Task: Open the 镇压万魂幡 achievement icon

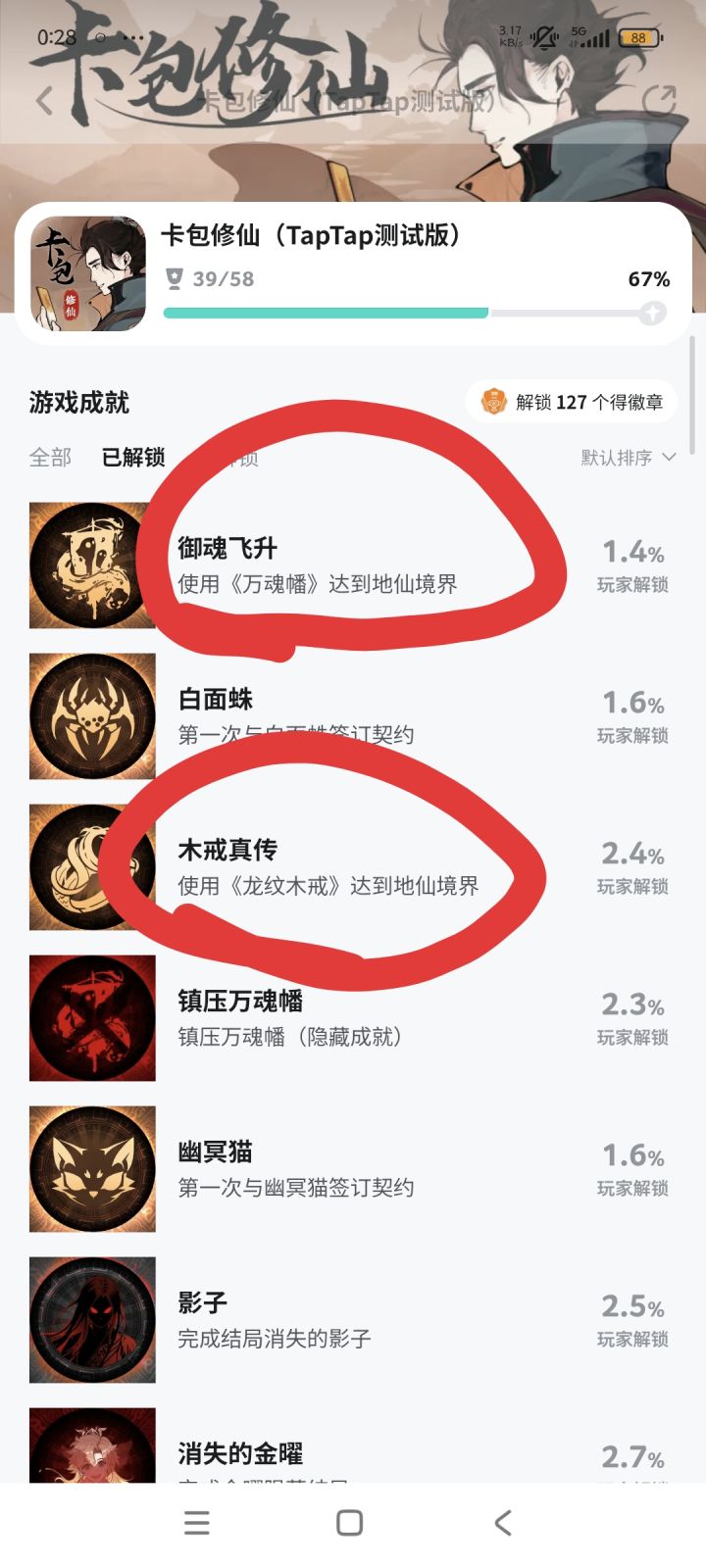Action: (x=92, y=1019)
